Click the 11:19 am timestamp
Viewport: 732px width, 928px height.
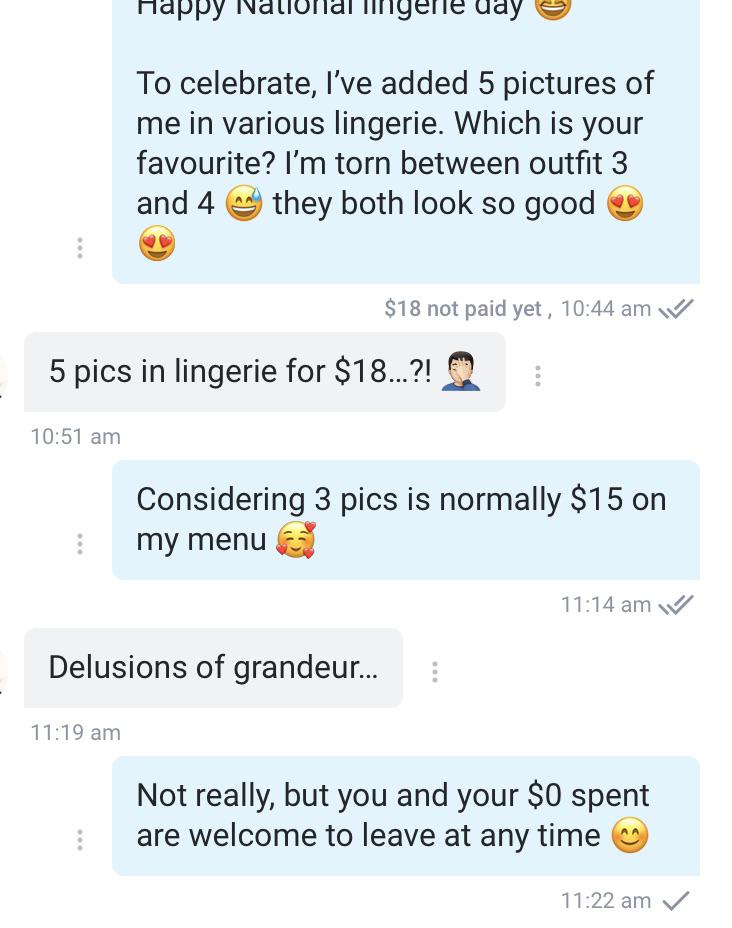(74, 732)
